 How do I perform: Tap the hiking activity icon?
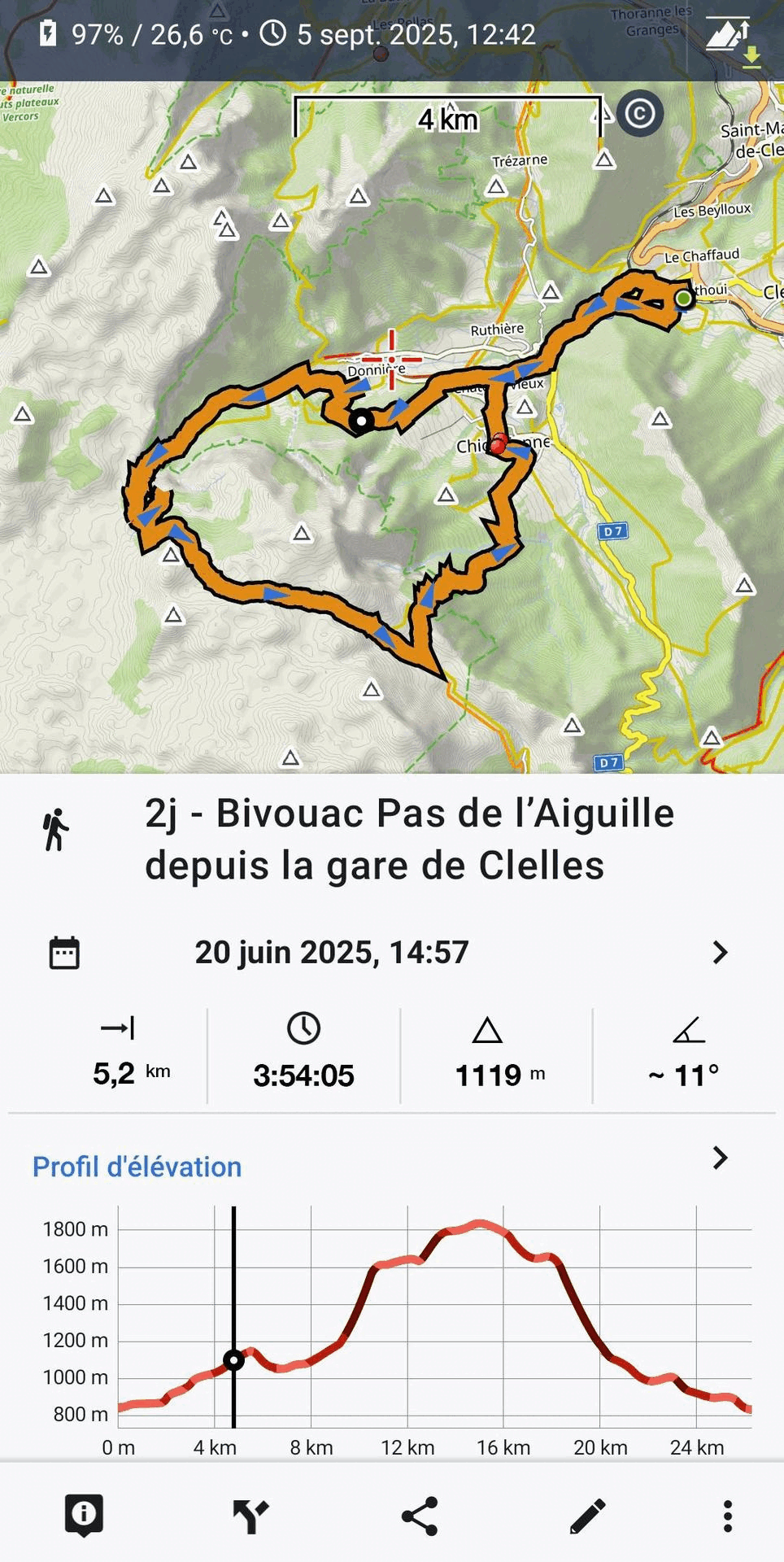pos(55,831)
